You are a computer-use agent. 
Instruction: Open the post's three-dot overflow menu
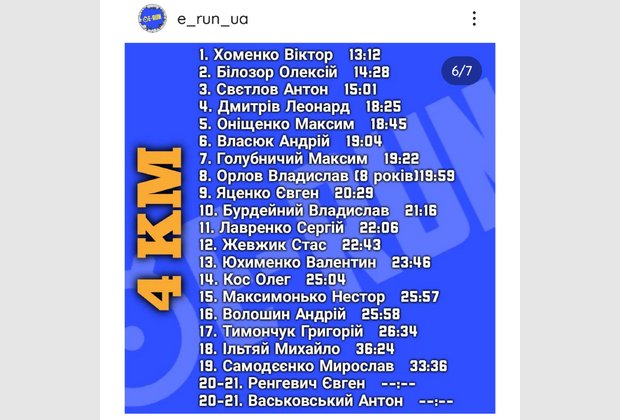coord(473,19)
